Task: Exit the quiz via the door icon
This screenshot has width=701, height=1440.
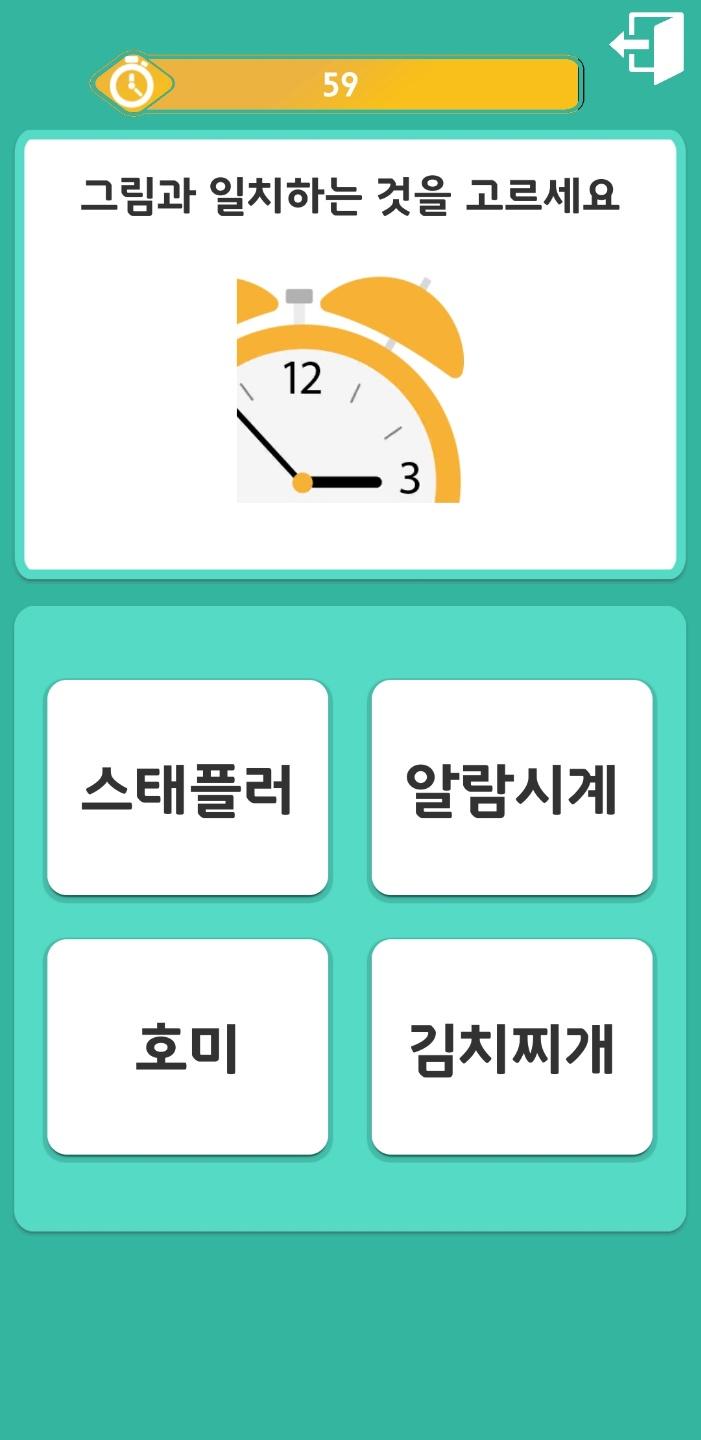Action: pos(647,47)
